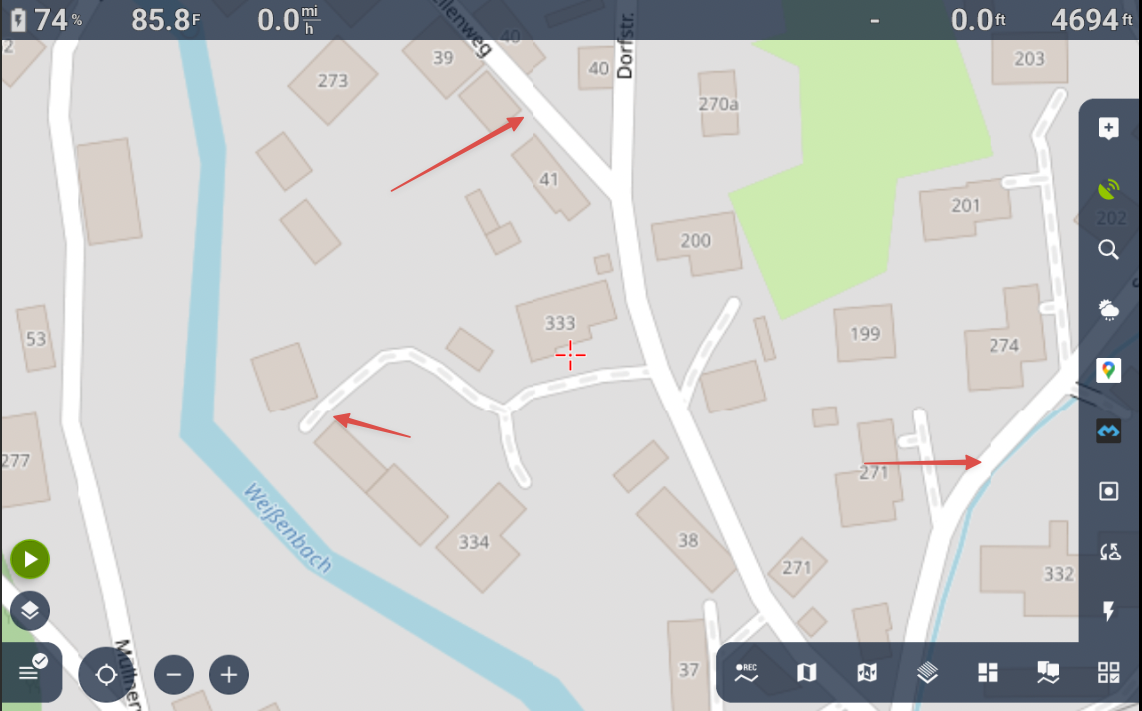
Task: Start track recording with the REC icon
Action: [x=746, y=673]
